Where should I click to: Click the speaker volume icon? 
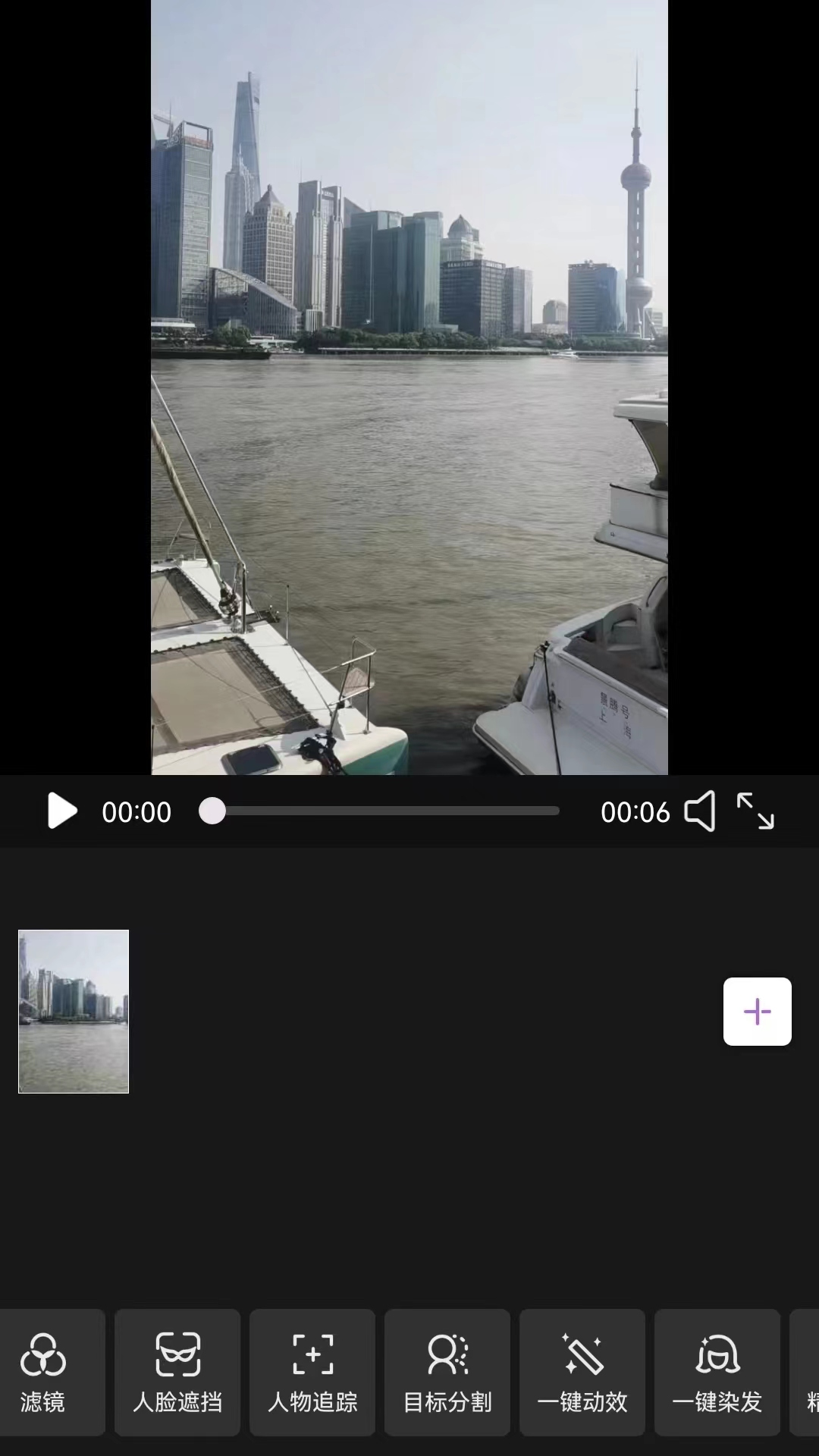[701, 811]
